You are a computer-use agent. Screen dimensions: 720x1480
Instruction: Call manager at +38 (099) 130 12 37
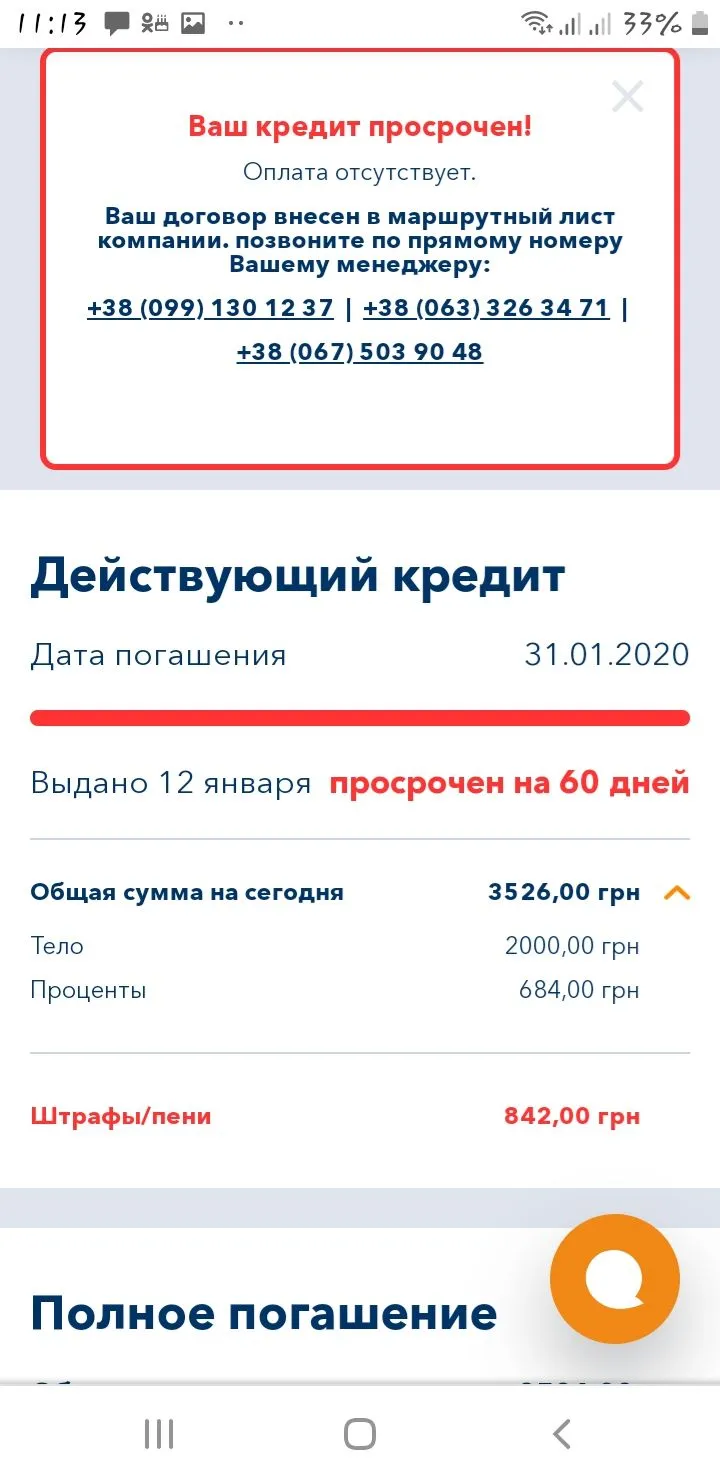click(x=210, y=308)
